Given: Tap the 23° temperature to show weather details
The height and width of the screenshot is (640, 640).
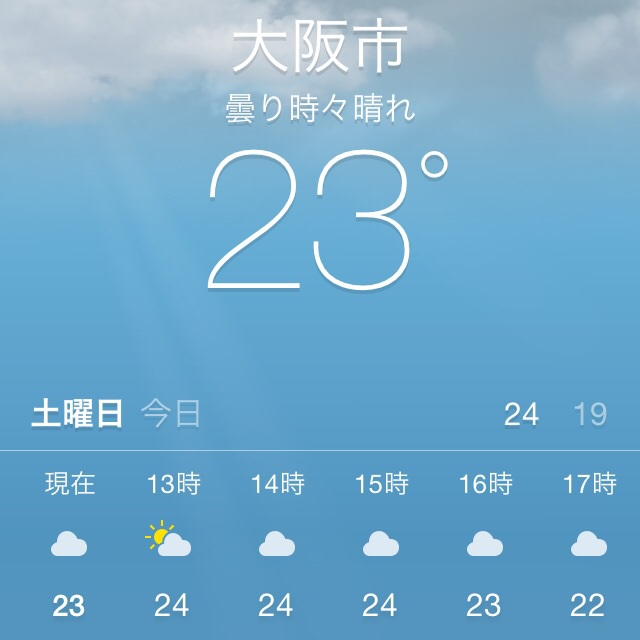Looking at the screenshot, I should pyautogui.click(x=320, y=222).
